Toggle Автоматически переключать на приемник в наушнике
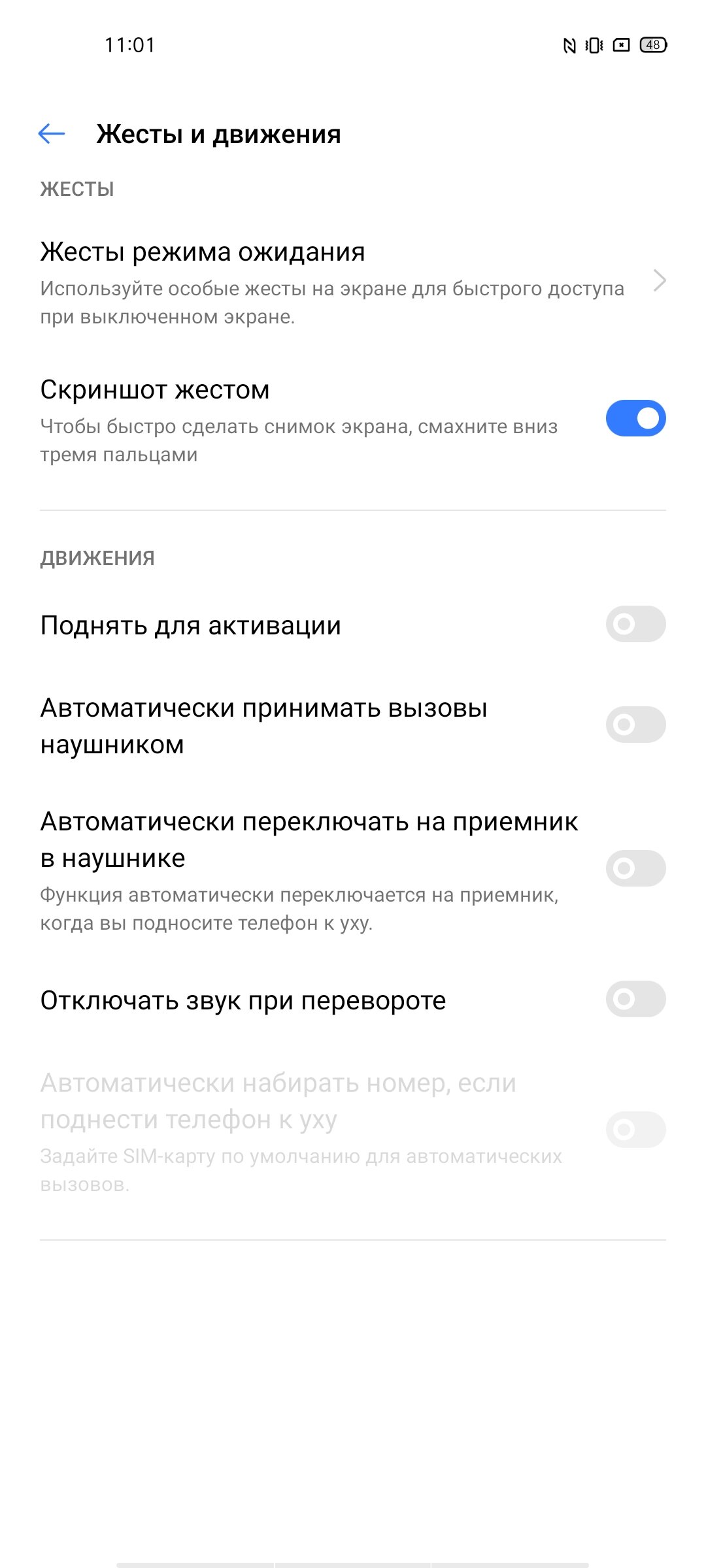The image size is (706, 1568). coord(635,868)
